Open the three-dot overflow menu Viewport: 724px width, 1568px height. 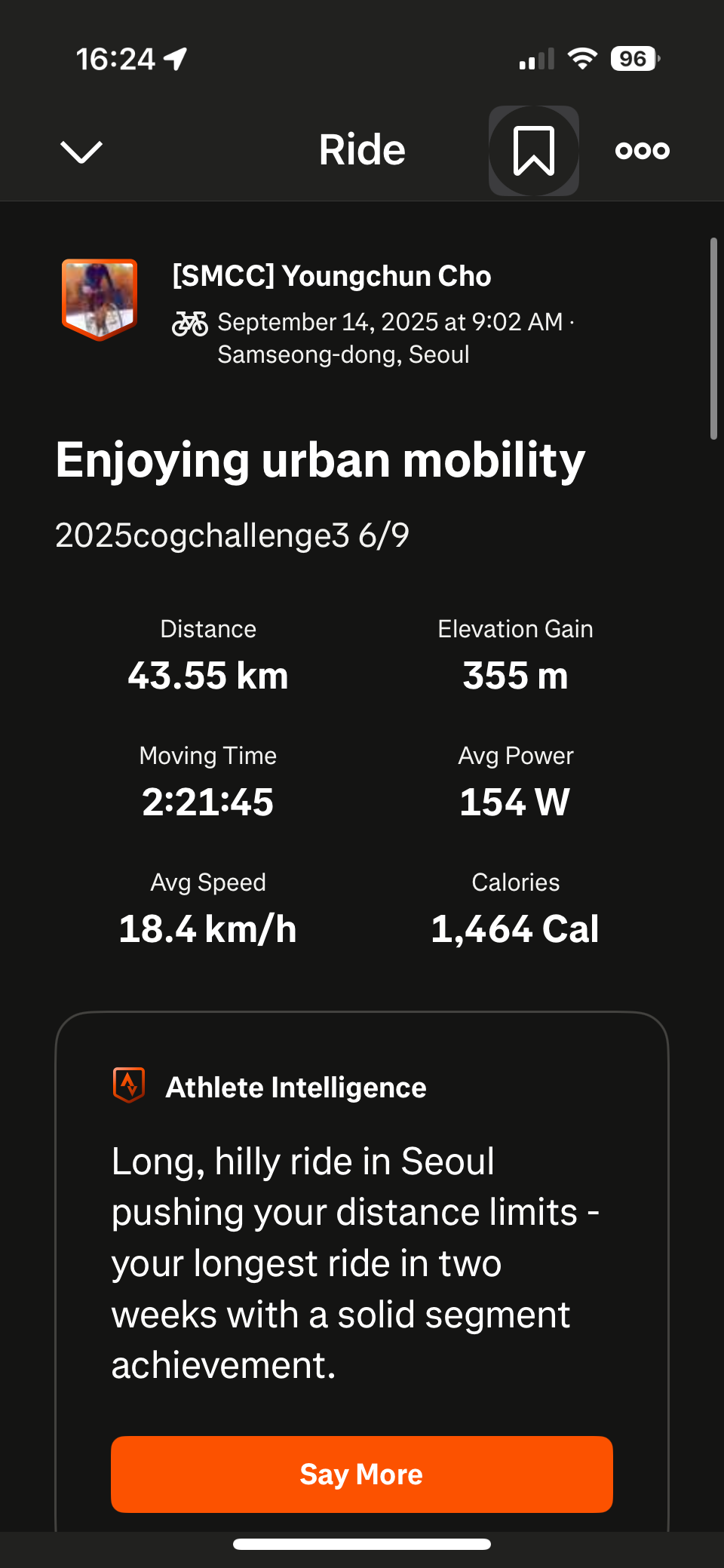coord(642,151)
